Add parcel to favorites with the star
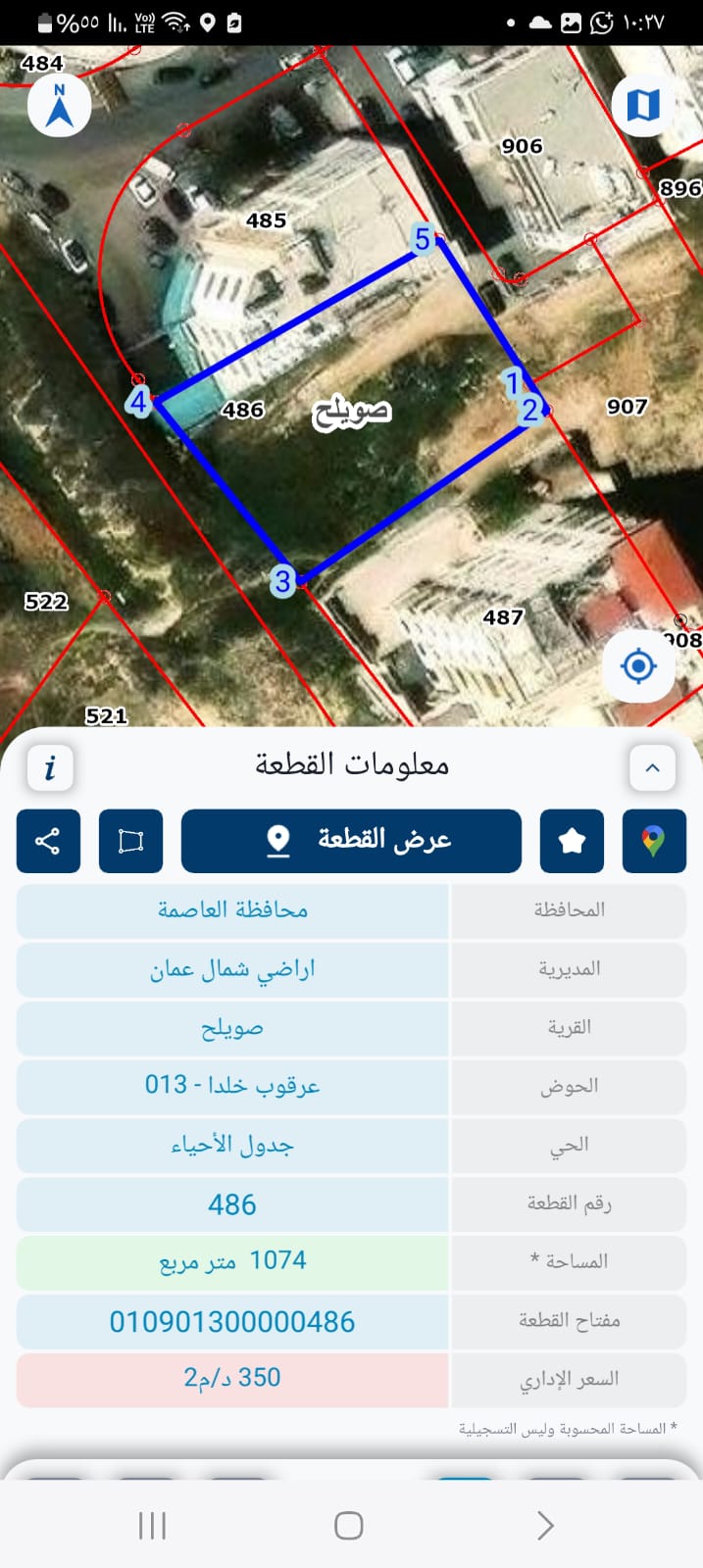Viewport: 703px width, 1568px height. (x=572, y=841)
